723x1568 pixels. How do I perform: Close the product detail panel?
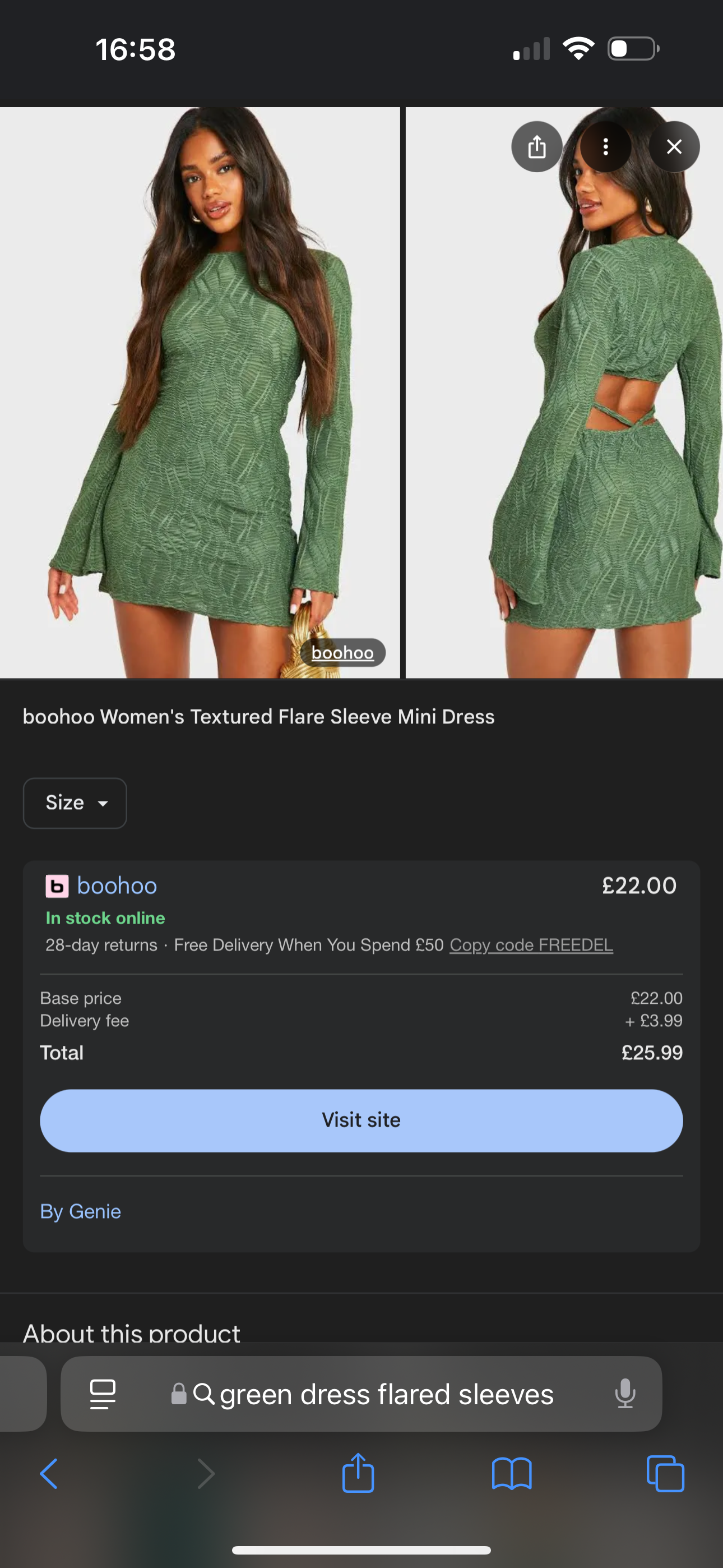(674, 147)
